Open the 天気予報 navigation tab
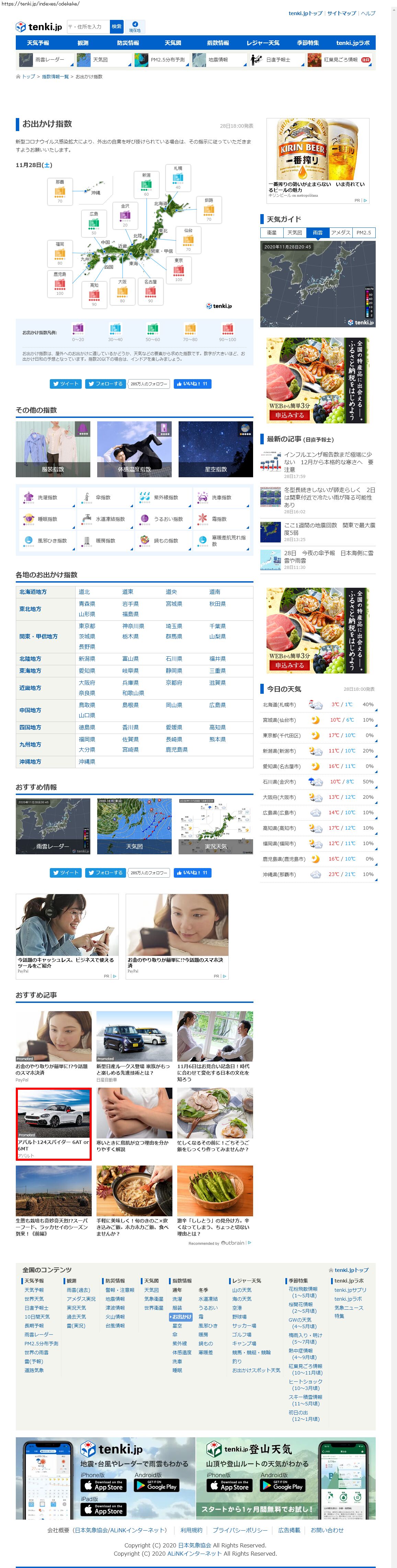 pos(38,43)
